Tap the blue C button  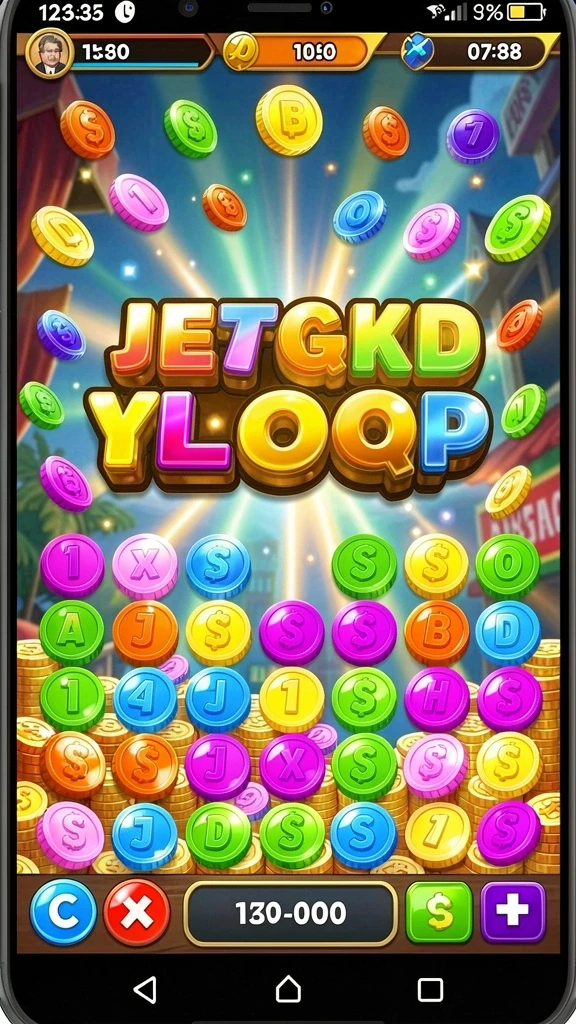(x=63, y=912)
